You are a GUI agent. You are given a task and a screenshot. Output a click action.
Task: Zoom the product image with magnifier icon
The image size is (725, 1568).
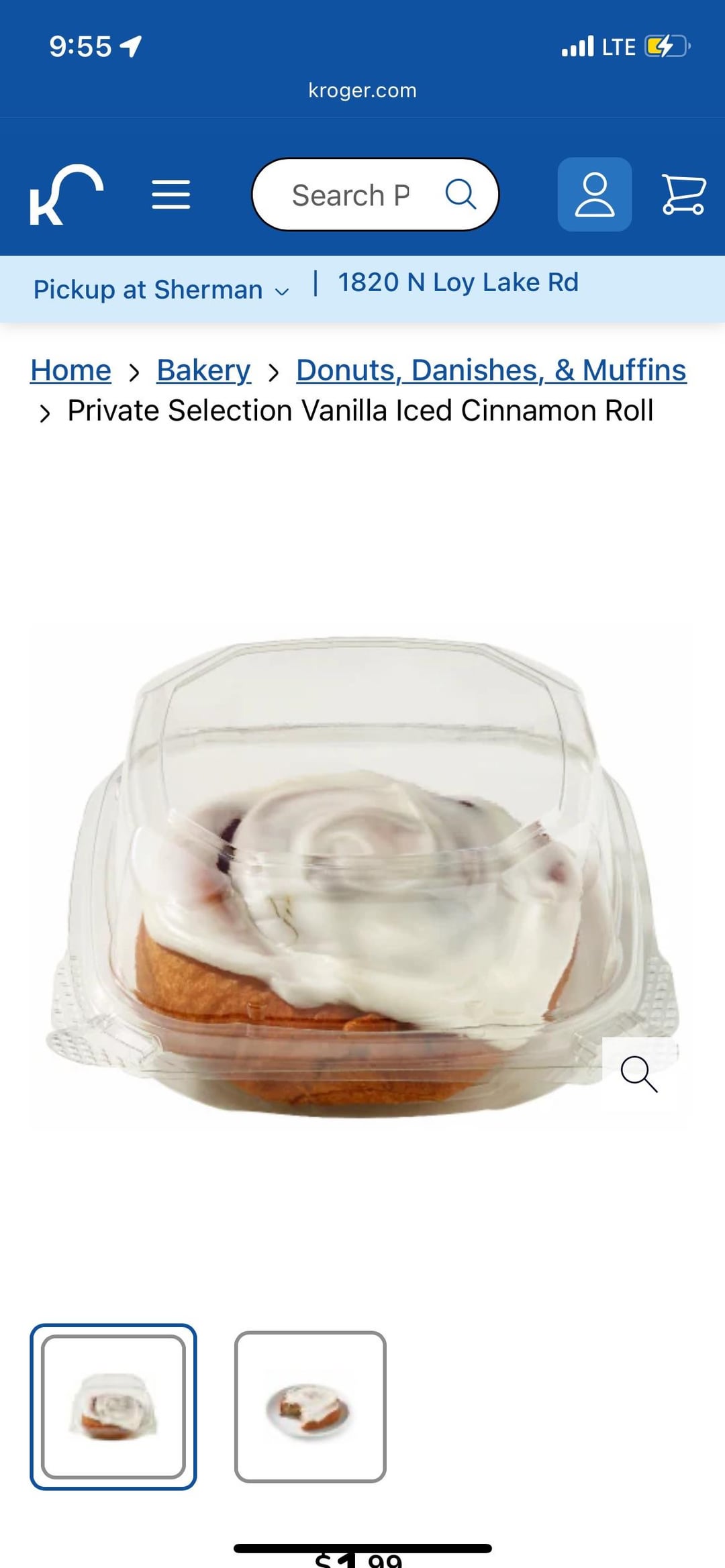click(x=638, y=1073)
